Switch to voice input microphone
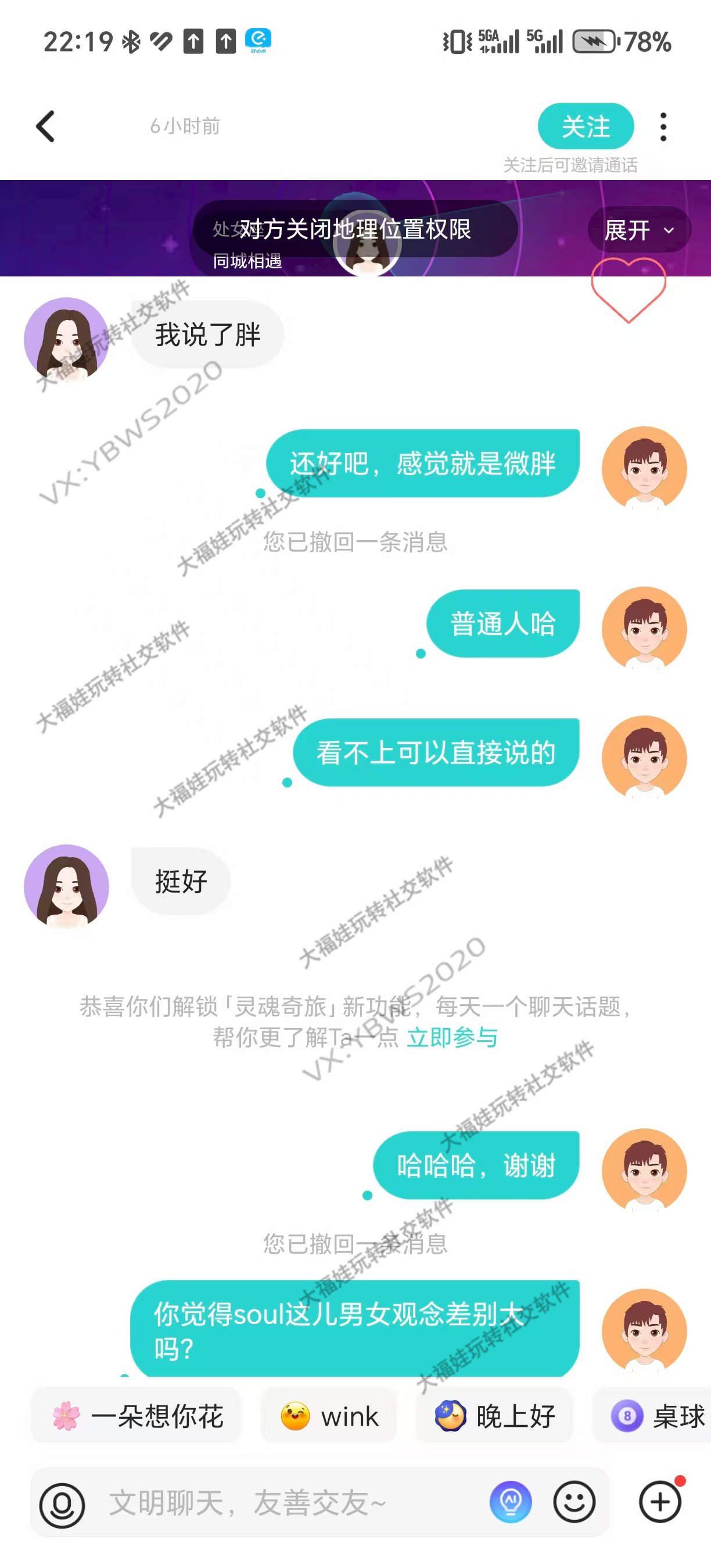The height and width of the screenshot is (1568, 711). pyautogui.click(x=62, y=1504)
